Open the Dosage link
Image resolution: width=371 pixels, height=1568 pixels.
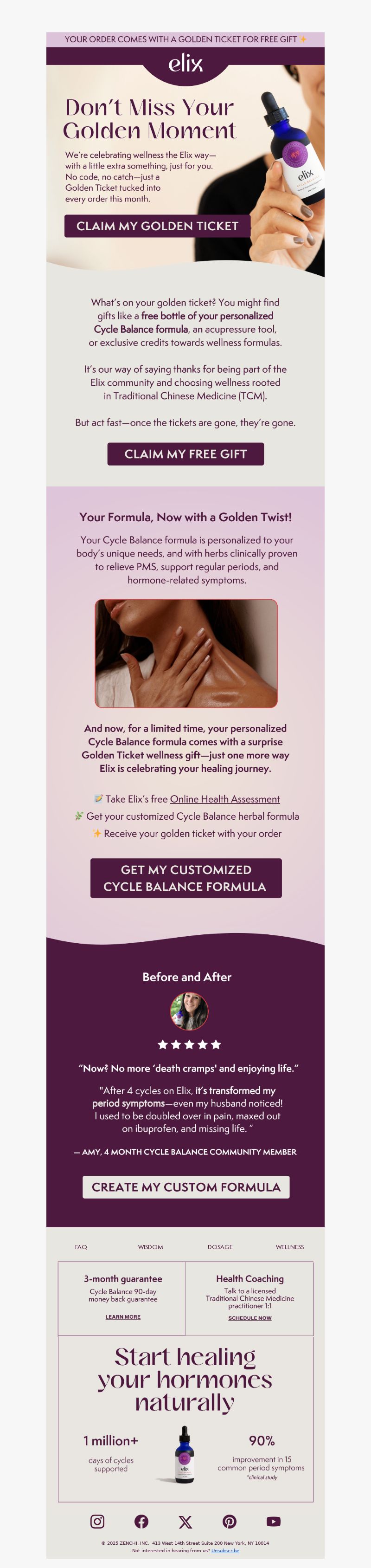[220, 1247]
